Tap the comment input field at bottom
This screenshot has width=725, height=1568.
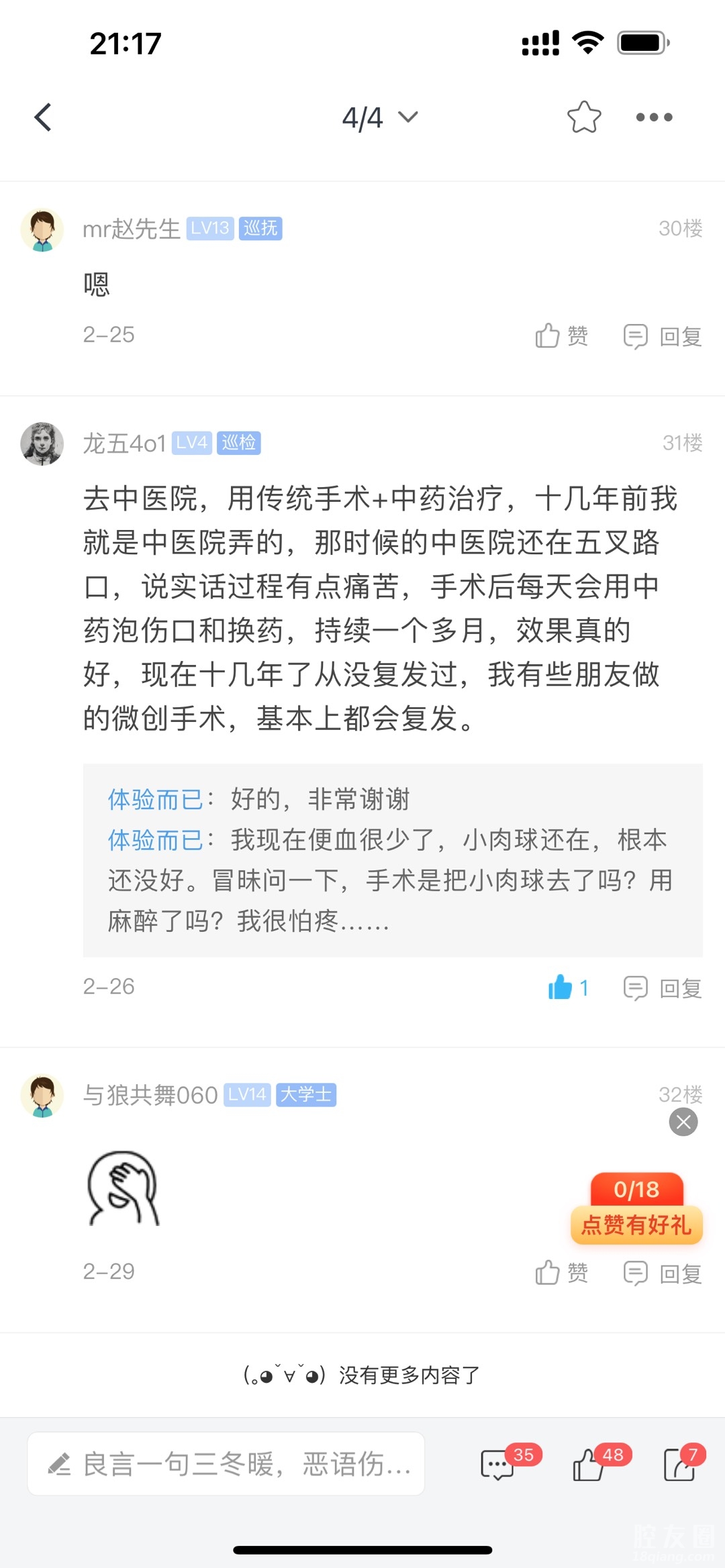[226, 1464]
